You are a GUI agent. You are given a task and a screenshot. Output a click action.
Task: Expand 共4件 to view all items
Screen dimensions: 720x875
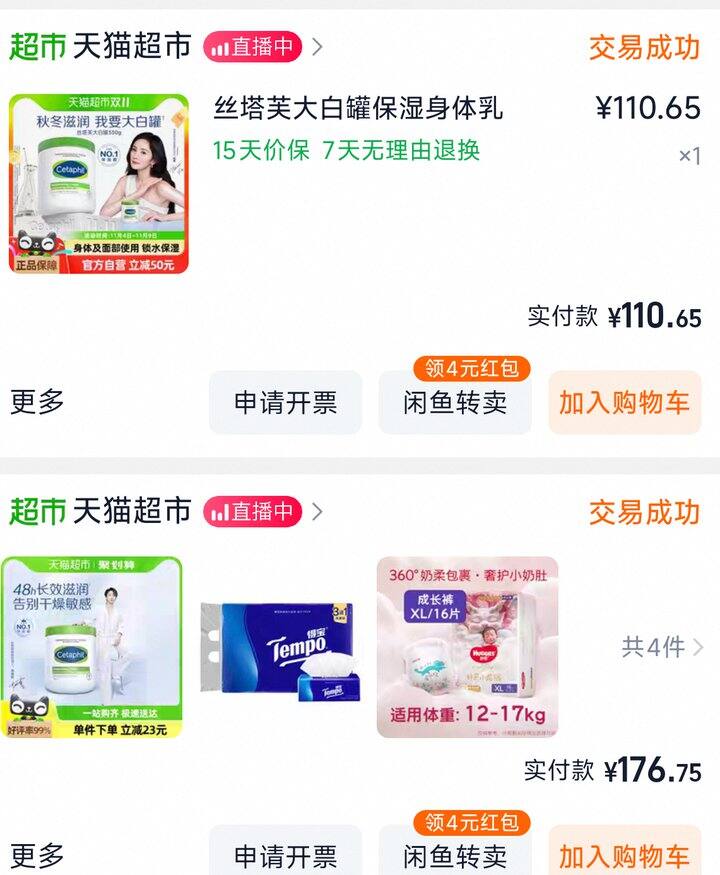point(661,647)
